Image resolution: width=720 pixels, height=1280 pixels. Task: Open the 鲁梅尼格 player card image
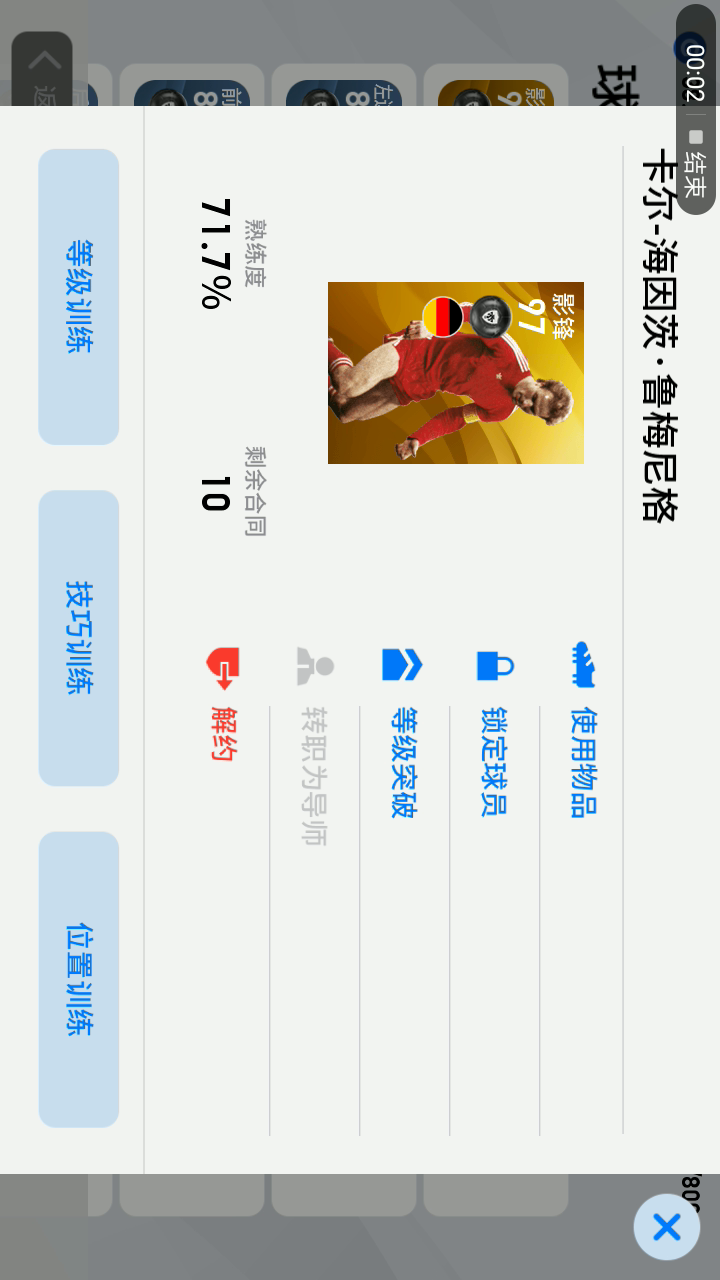pyautogui.click(x=456, y=373)
